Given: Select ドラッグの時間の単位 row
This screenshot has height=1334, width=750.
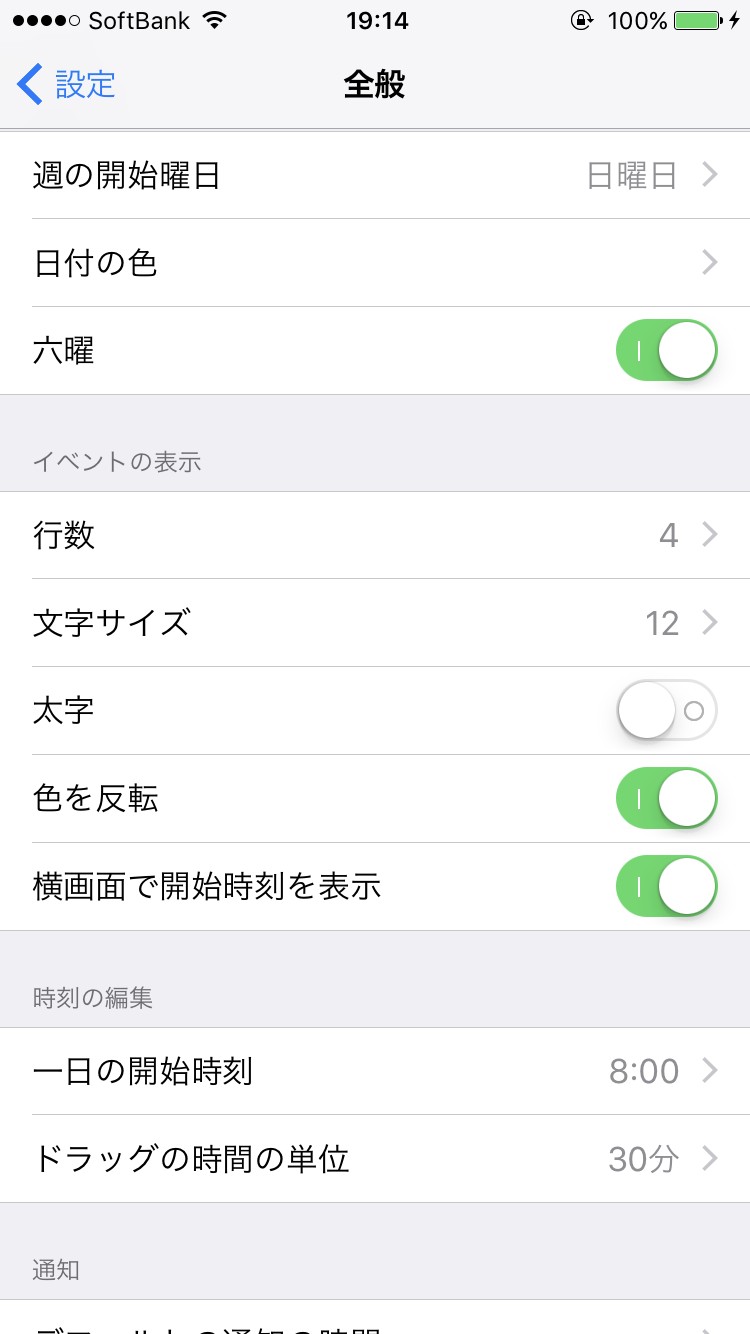Looking at the screenshot, I should pos(375,1159).
